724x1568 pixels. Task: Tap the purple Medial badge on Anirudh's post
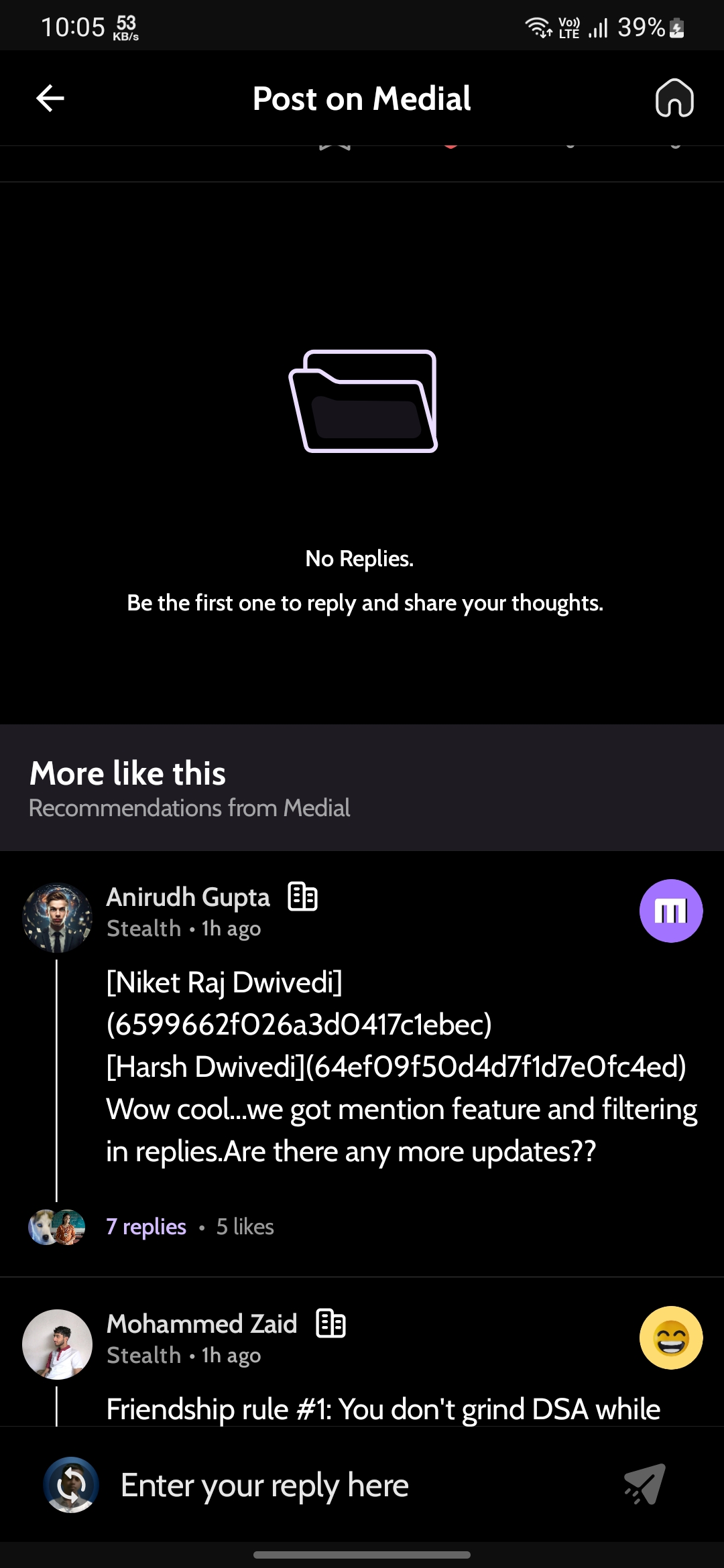click(670, 911)
